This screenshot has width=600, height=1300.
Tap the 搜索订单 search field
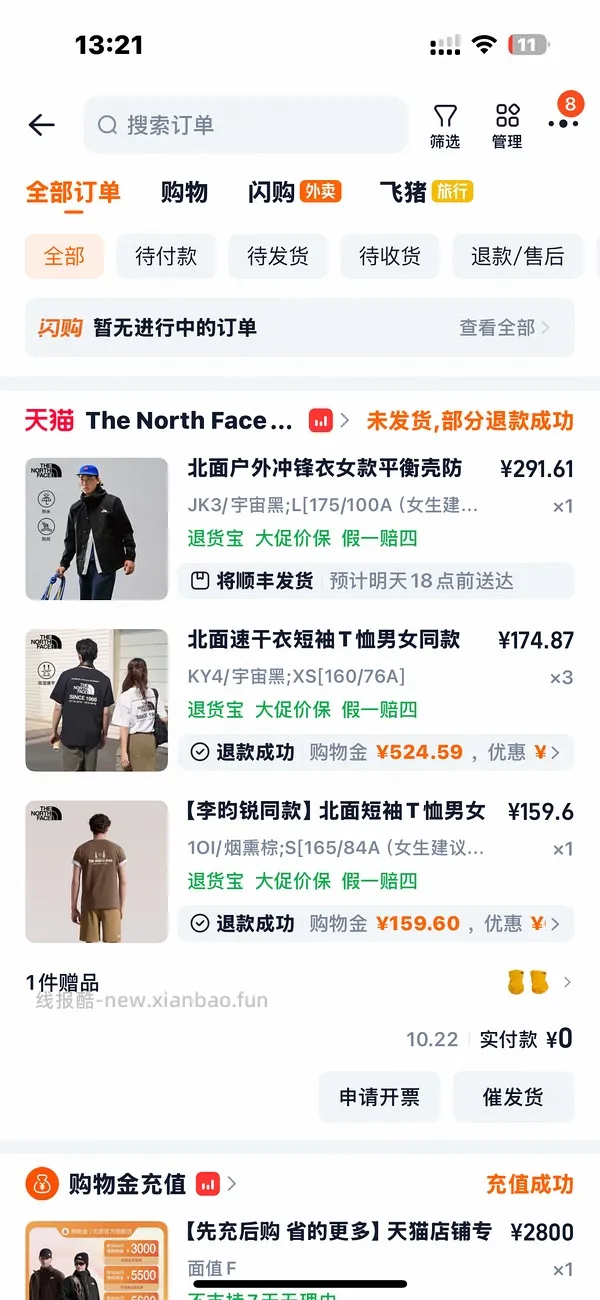[246, 125]
